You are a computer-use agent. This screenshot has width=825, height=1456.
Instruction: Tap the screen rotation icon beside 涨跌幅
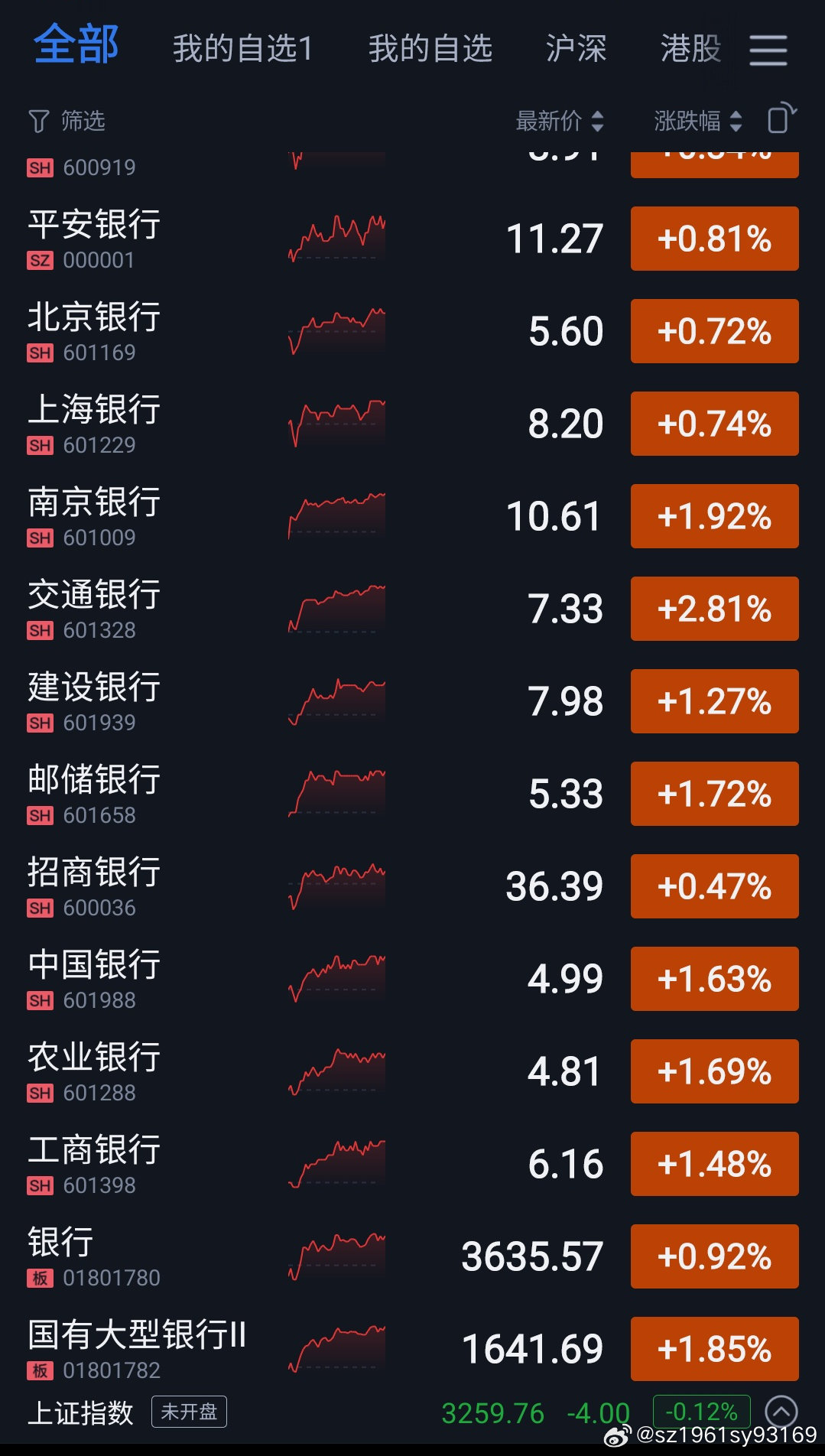[779, 120]
